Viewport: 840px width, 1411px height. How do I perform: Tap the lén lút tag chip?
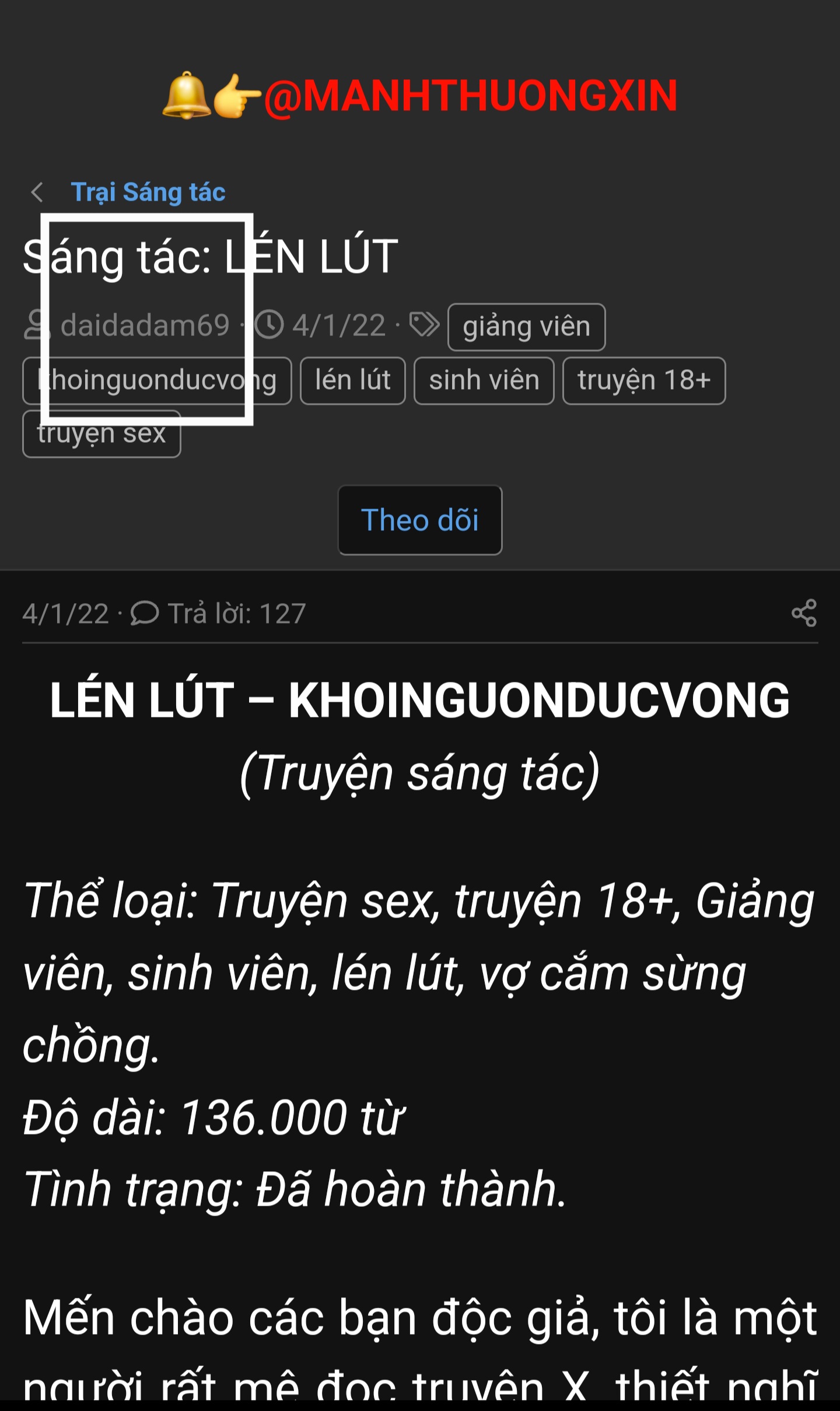(352, 380)
